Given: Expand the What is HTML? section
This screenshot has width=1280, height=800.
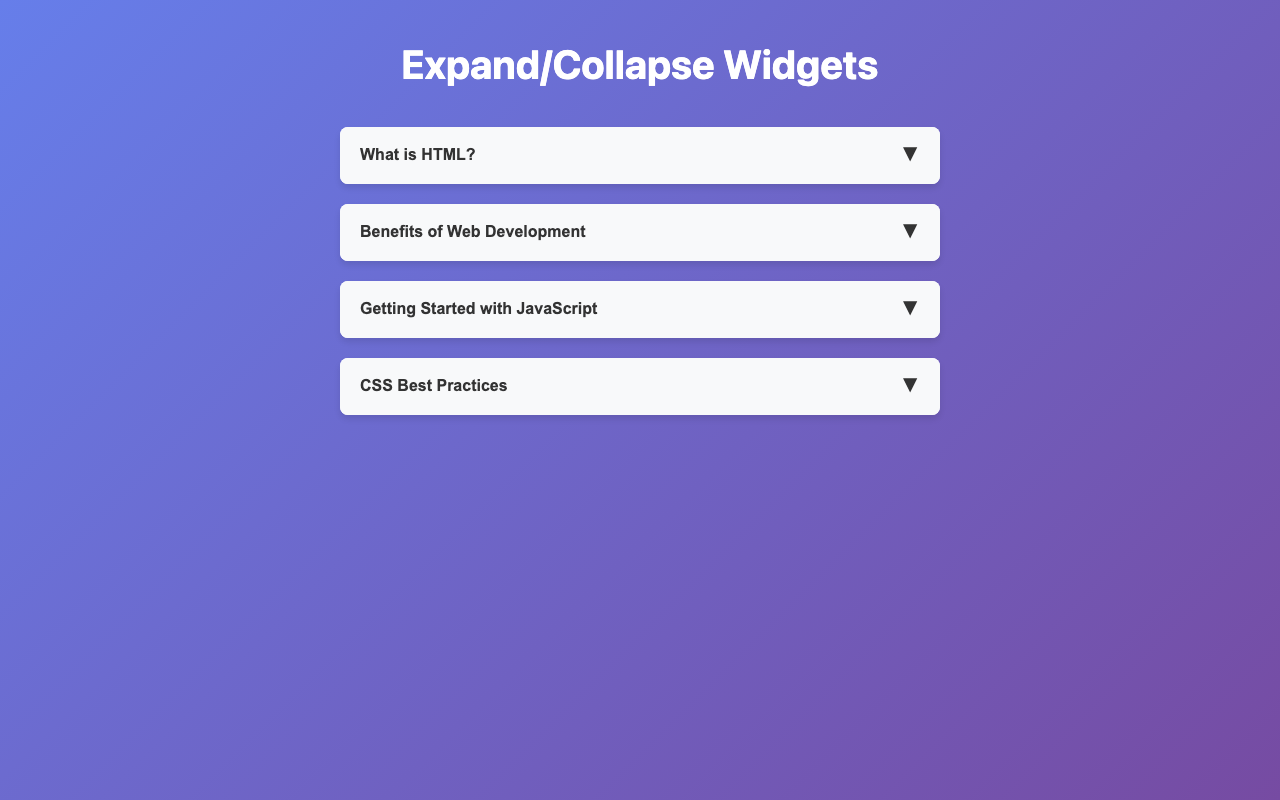Looking at the screenshot, I should pyautogui.click(x=639, y=155).
